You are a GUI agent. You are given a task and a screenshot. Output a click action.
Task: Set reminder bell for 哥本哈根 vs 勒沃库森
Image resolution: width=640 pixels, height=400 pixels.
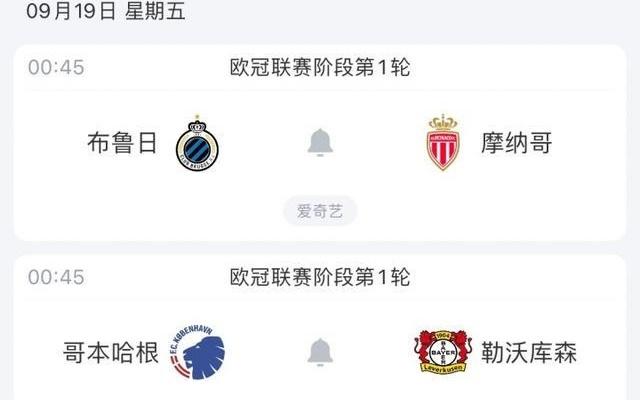(x=320, y=352)
